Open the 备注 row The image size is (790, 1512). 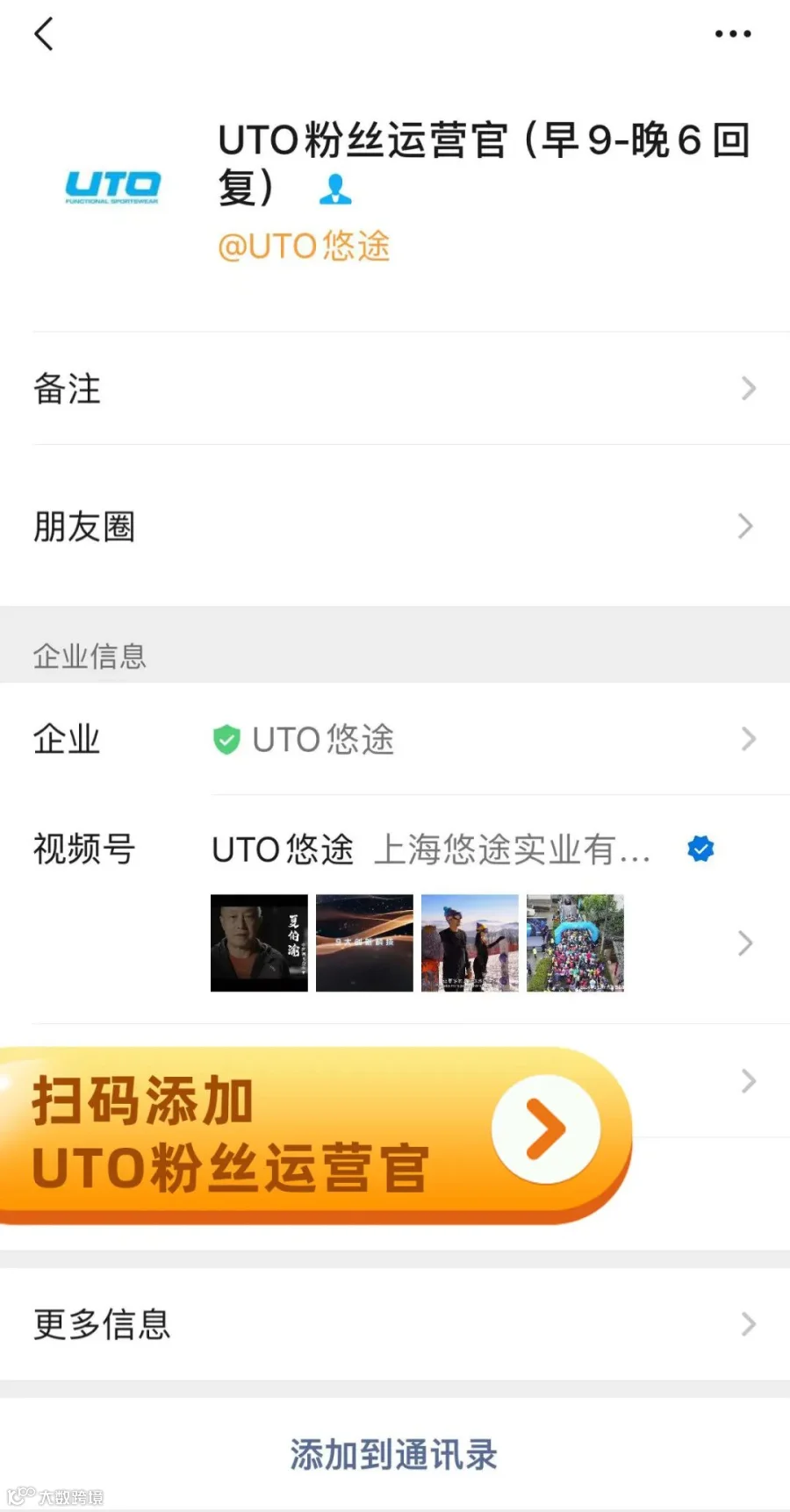click(x=395, y=389)
